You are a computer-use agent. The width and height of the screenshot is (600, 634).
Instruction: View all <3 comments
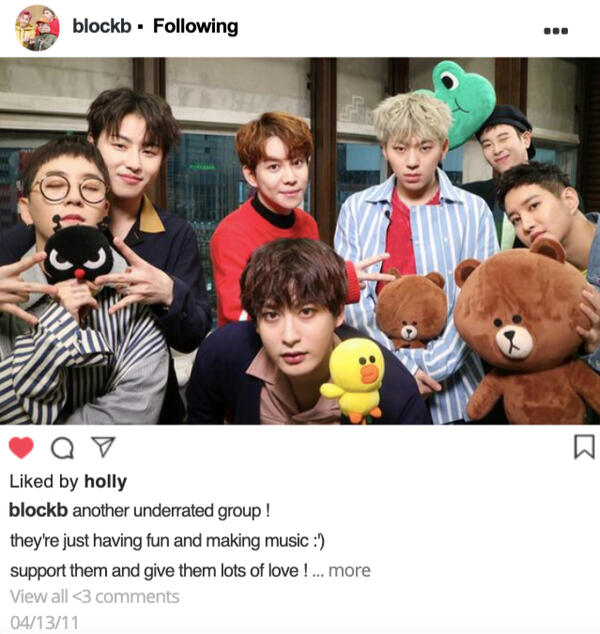pos(95,597)
